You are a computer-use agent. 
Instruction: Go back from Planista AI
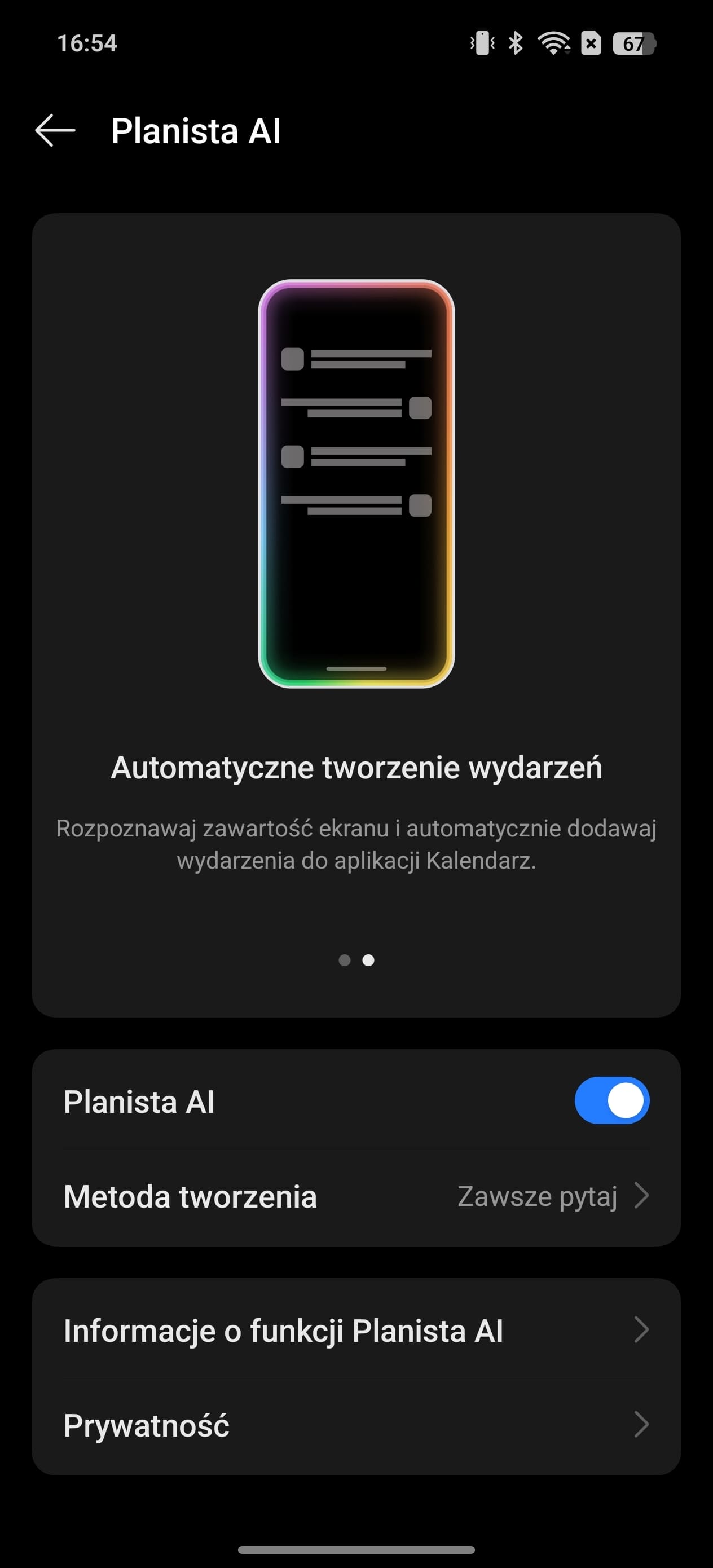point(55,130)
